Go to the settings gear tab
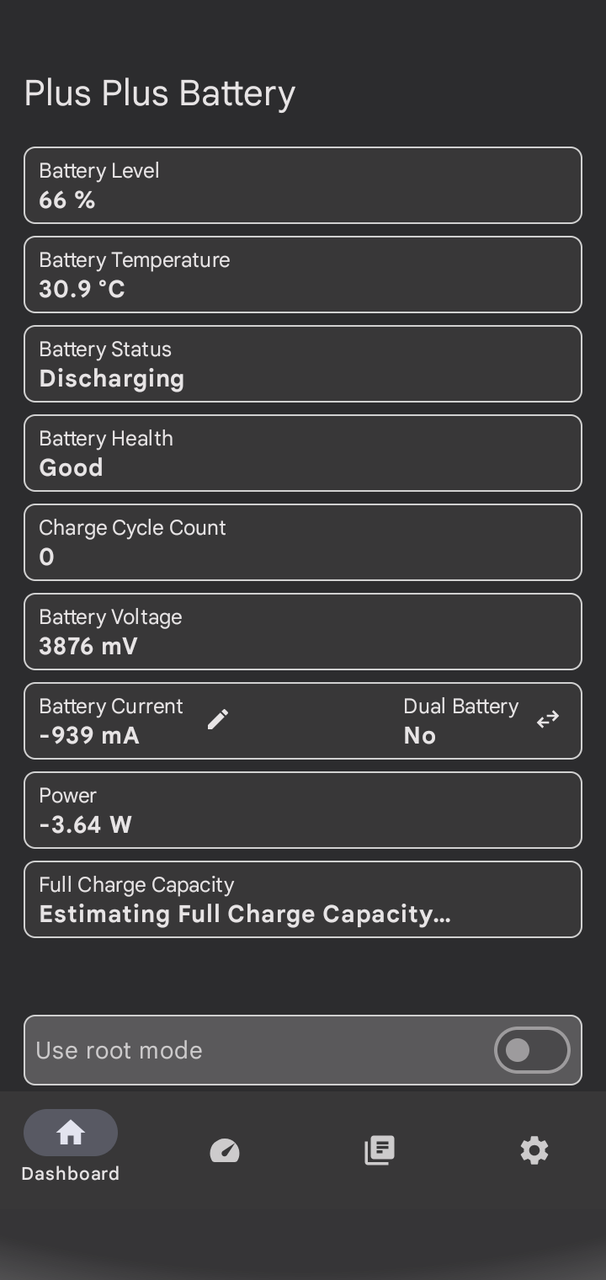The height and width of the screenshot is (1280, 606). [x=534, y=1150]
